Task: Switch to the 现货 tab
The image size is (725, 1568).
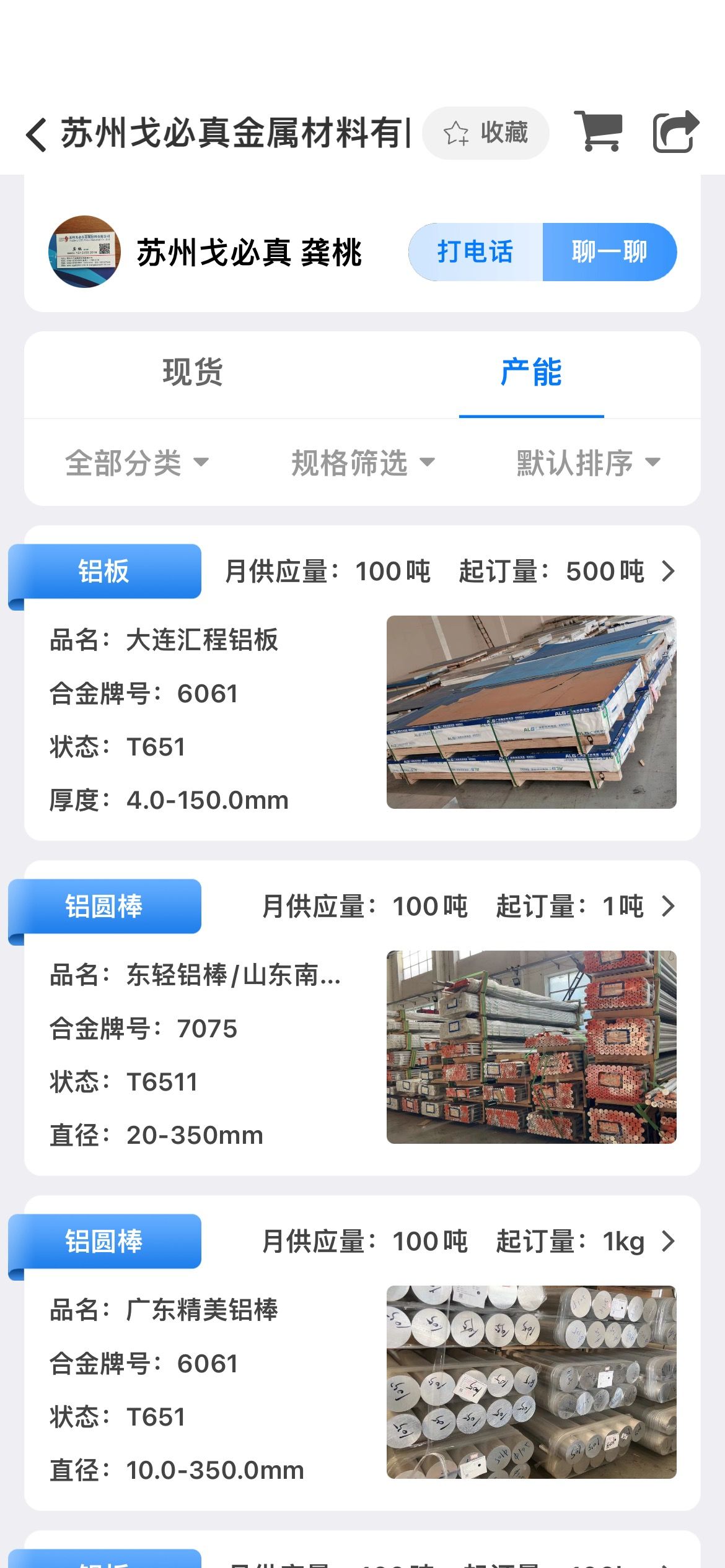Action: click(193, 373)
